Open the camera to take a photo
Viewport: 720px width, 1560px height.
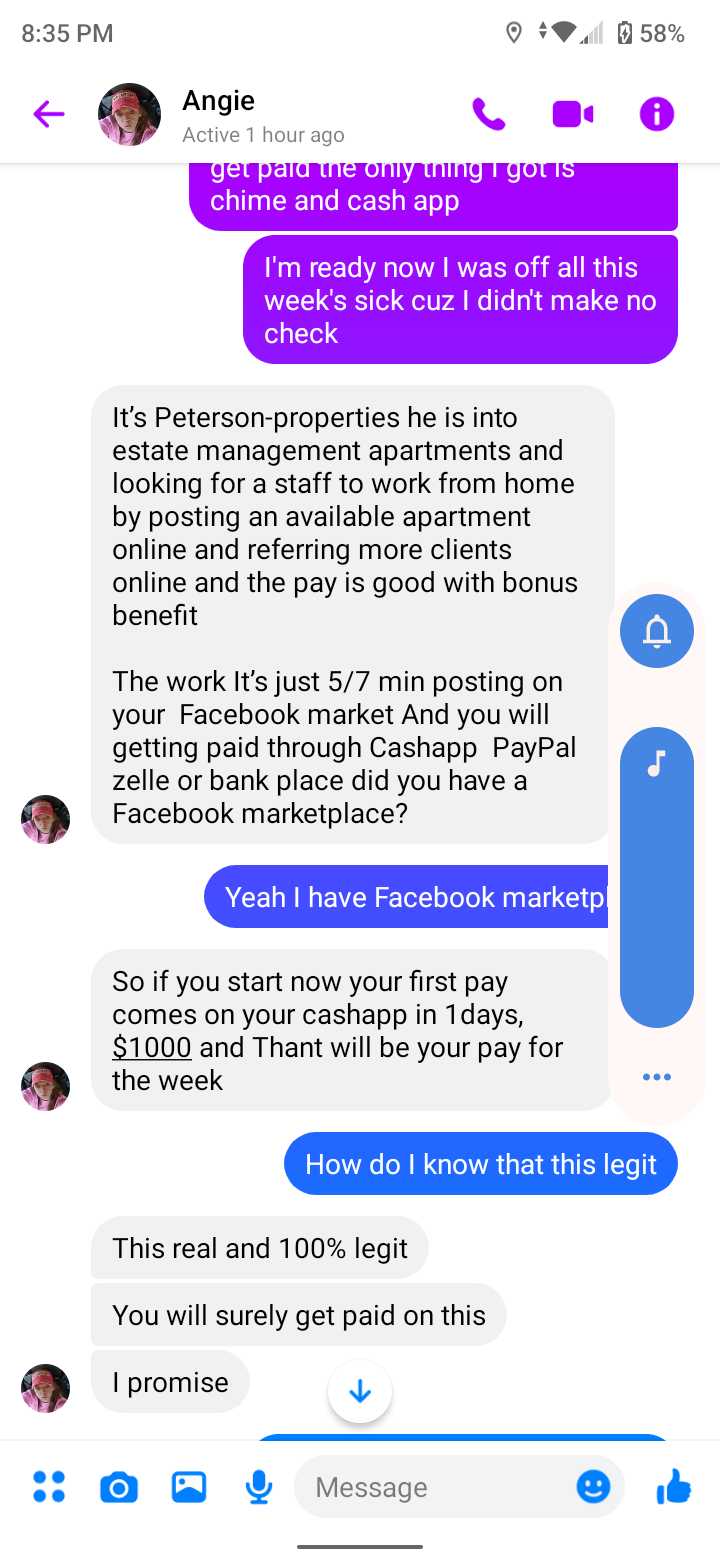119,1488
